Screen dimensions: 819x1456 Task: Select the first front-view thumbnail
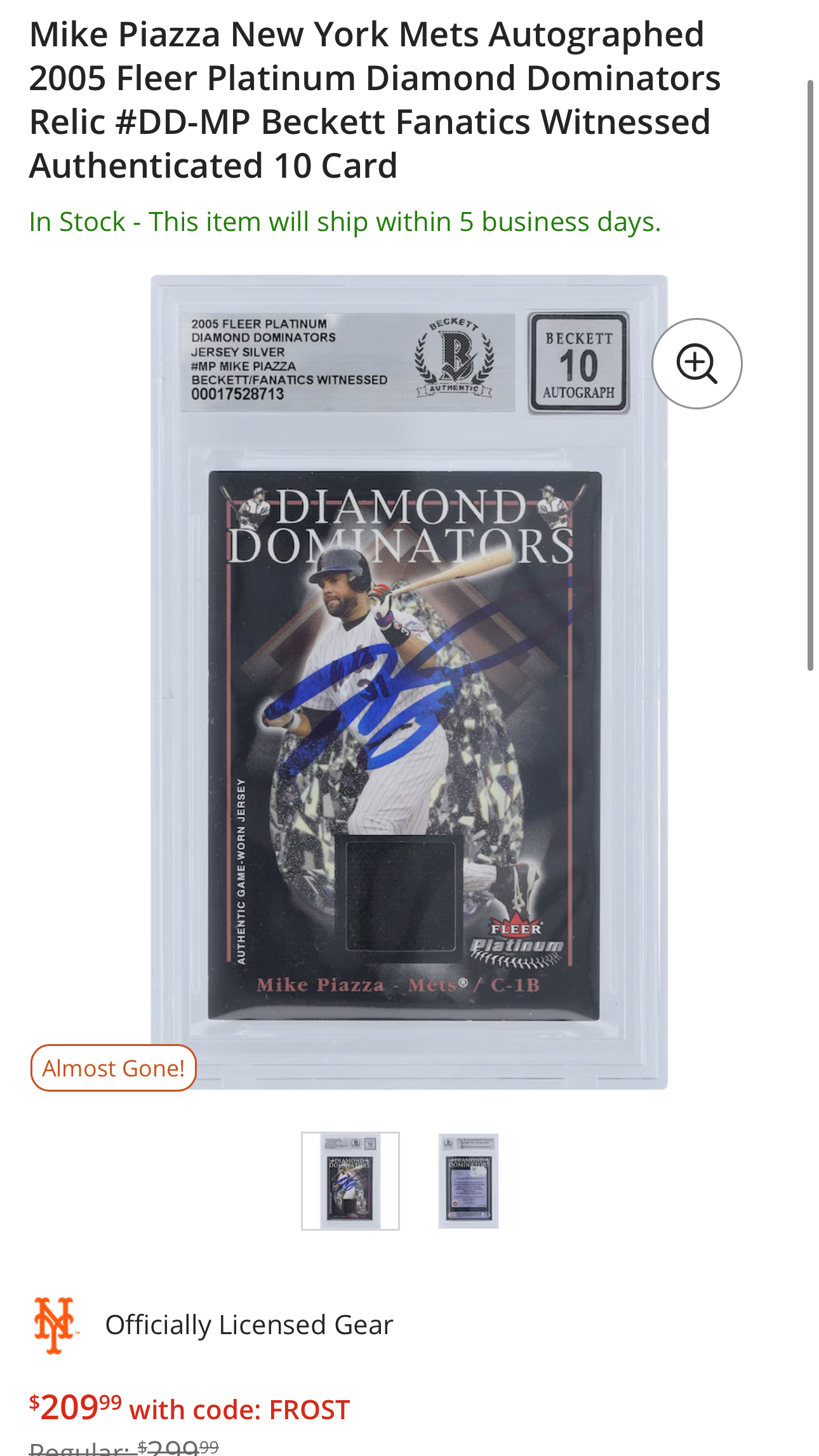coord(350,1181)
